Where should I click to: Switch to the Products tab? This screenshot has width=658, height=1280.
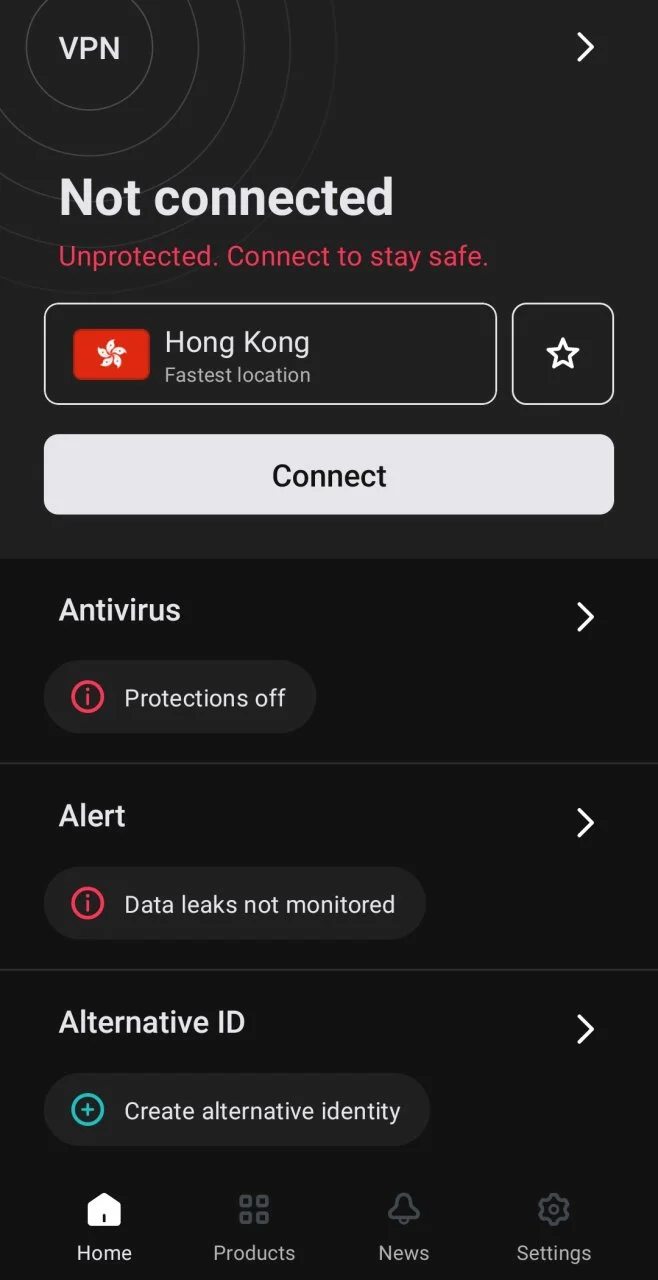[x=254, y=1228]
